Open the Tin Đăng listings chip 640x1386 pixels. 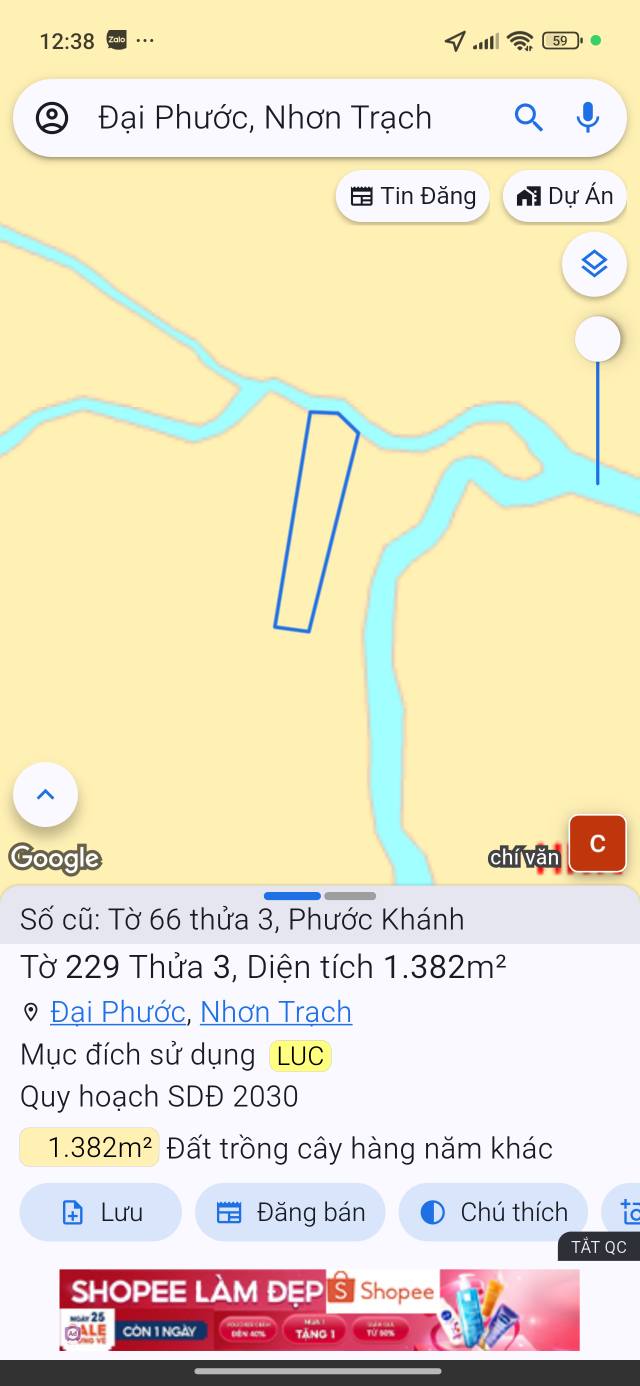point(412,196)
